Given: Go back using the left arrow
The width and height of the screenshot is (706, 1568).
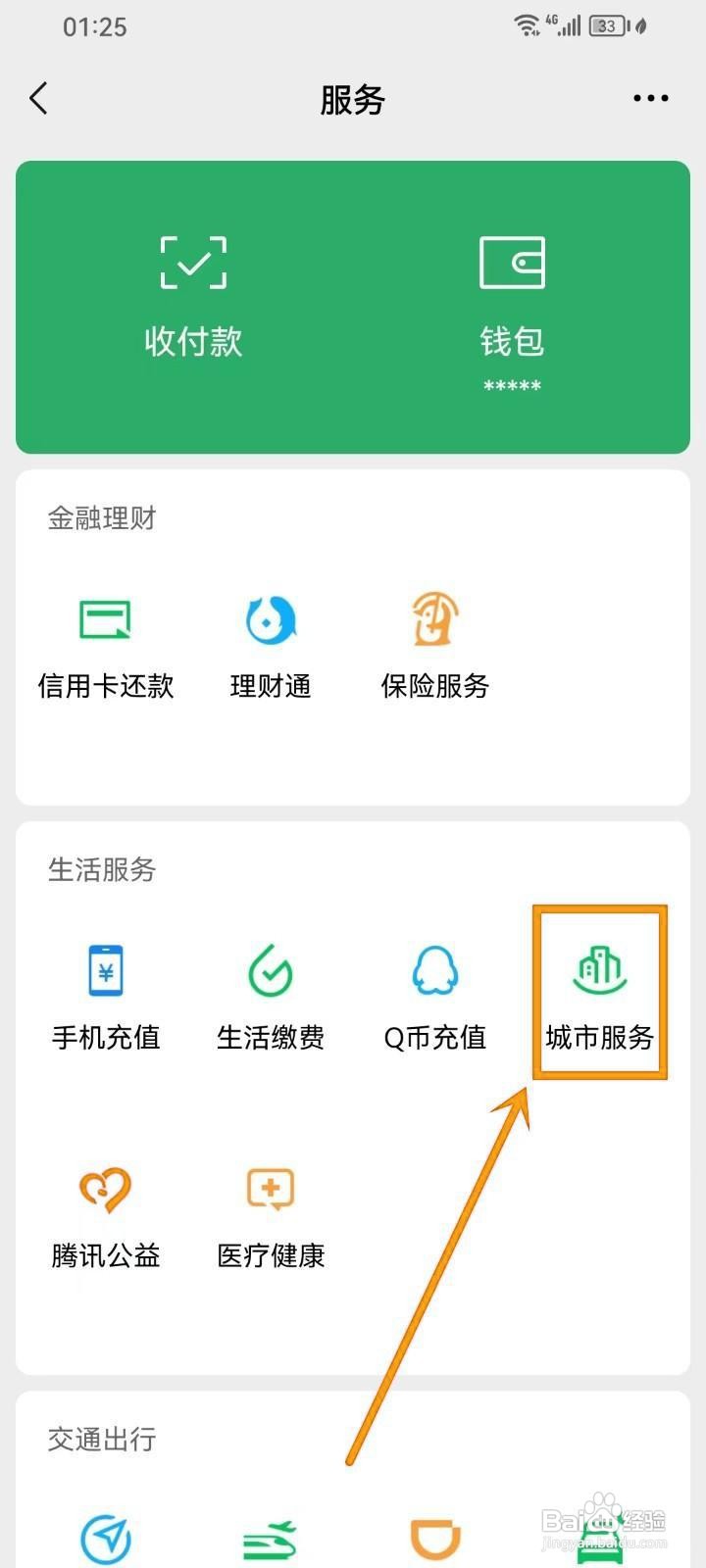Looking at the screenshot, I should (x=38, y=98).
